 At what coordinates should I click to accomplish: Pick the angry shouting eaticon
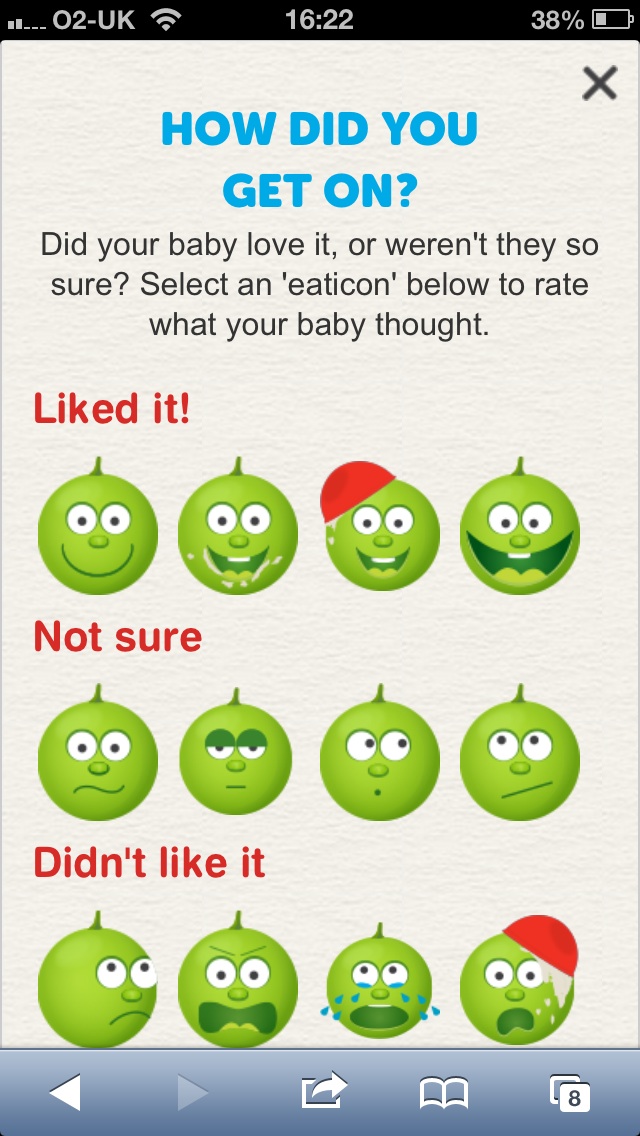(x=238, y=985)
